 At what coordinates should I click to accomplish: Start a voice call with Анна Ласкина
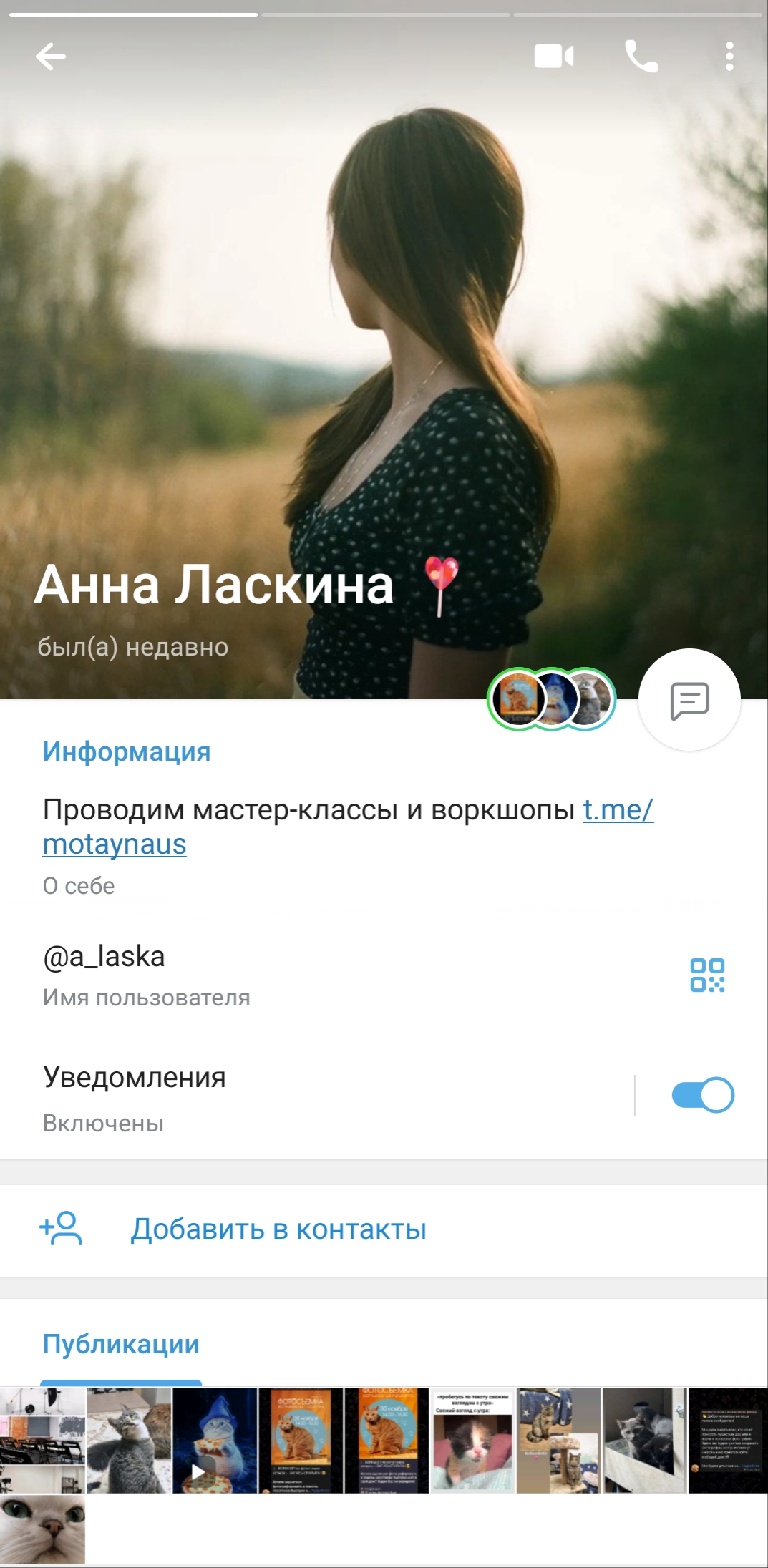tap(641, 57)
